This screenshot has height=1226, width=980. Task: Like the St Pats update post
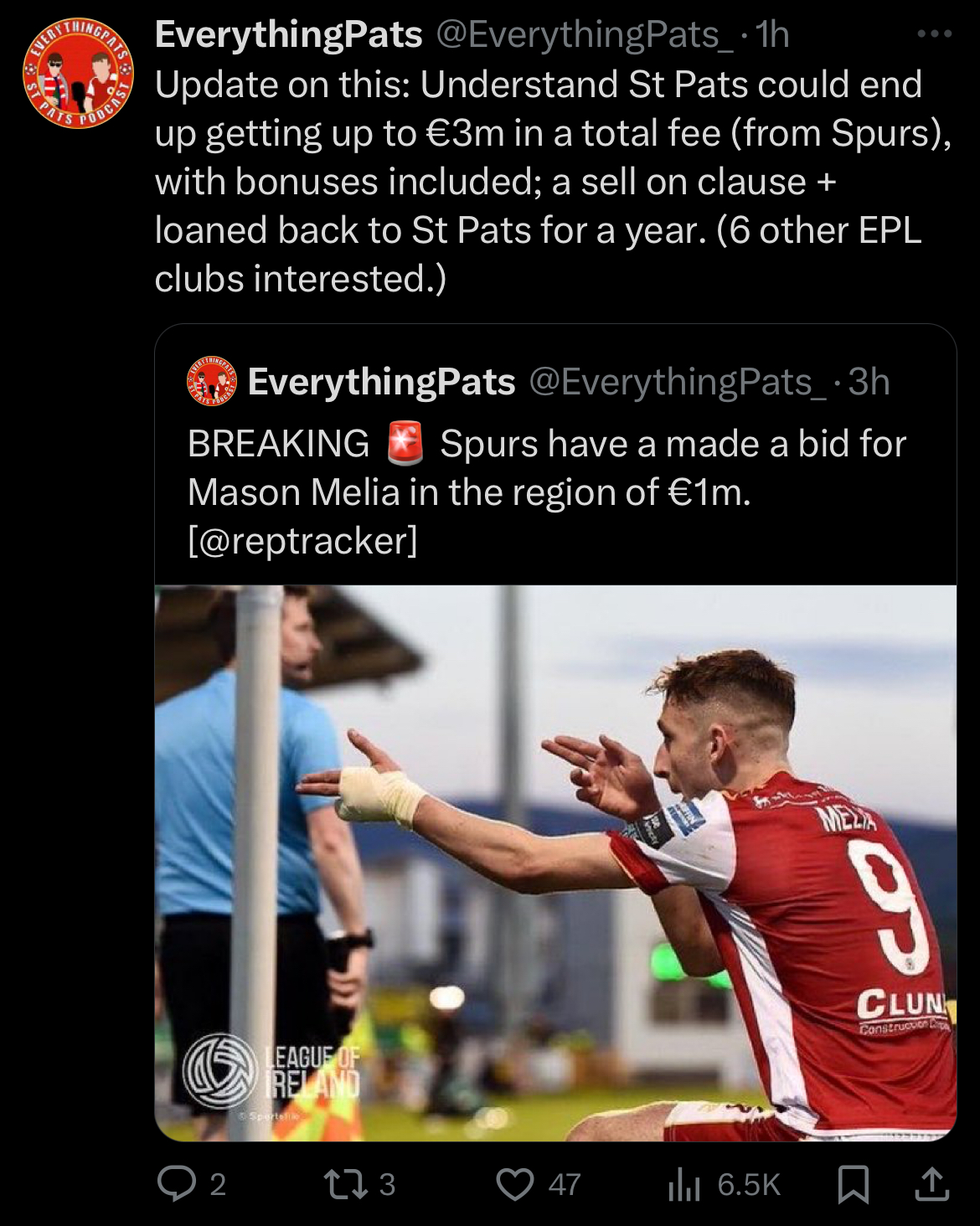515,1183
